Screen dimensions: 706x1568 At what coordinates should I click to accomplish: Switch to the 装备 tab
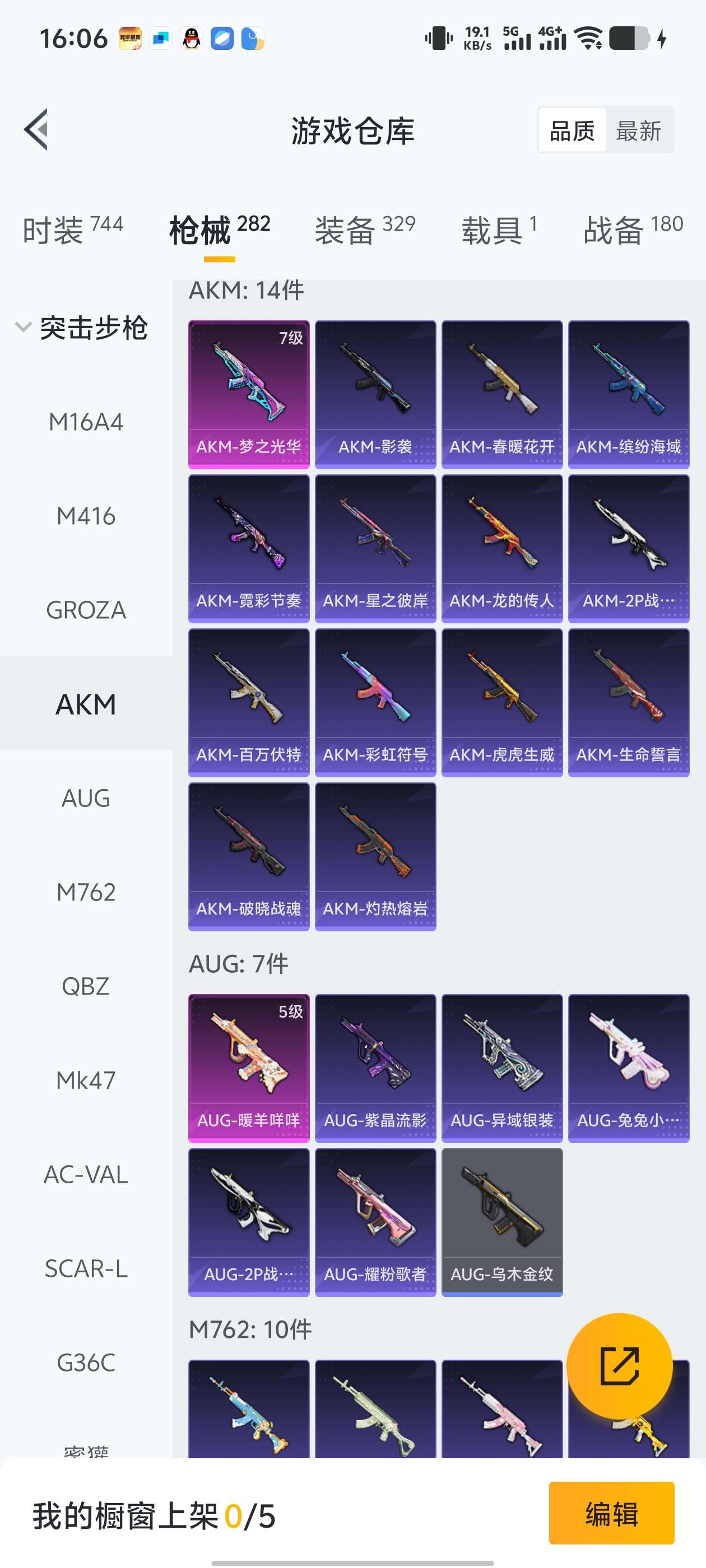click(364, 231)
